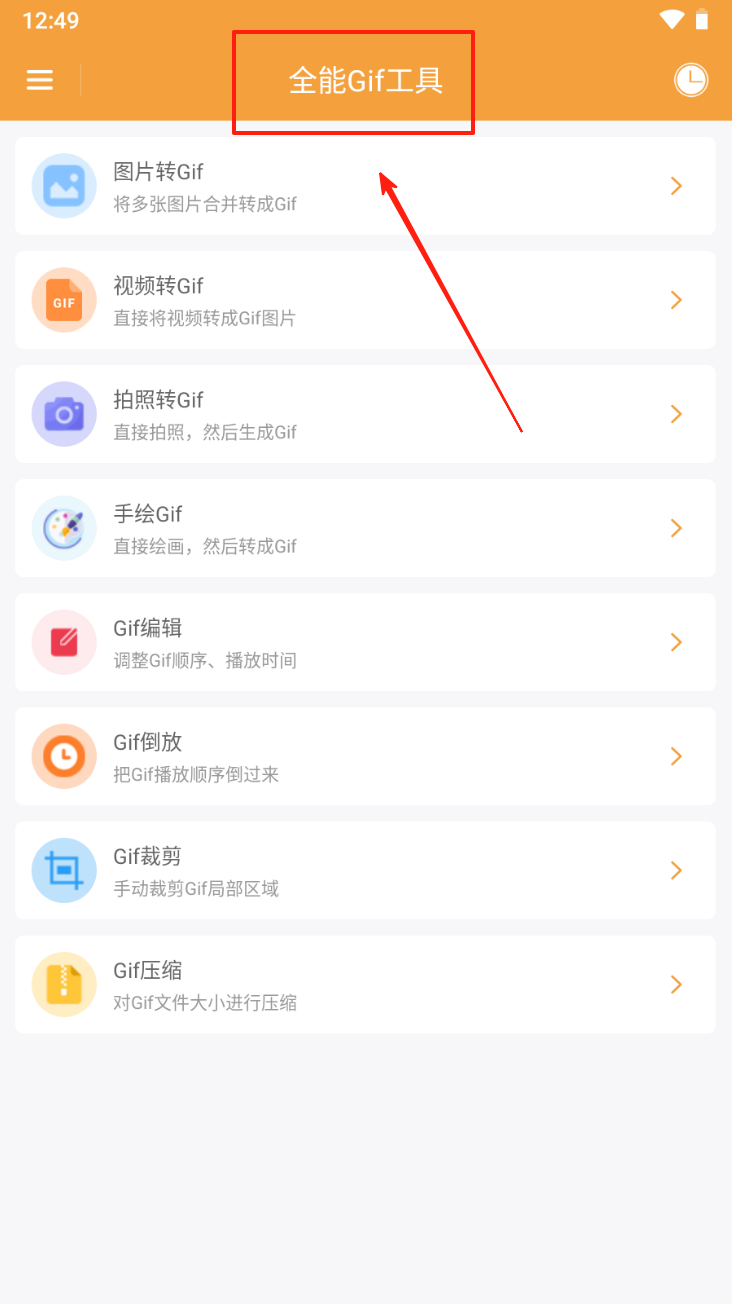732x1304 pixels.
Task: Open Gif压缩 compression tool
Action: pos(365,984)
